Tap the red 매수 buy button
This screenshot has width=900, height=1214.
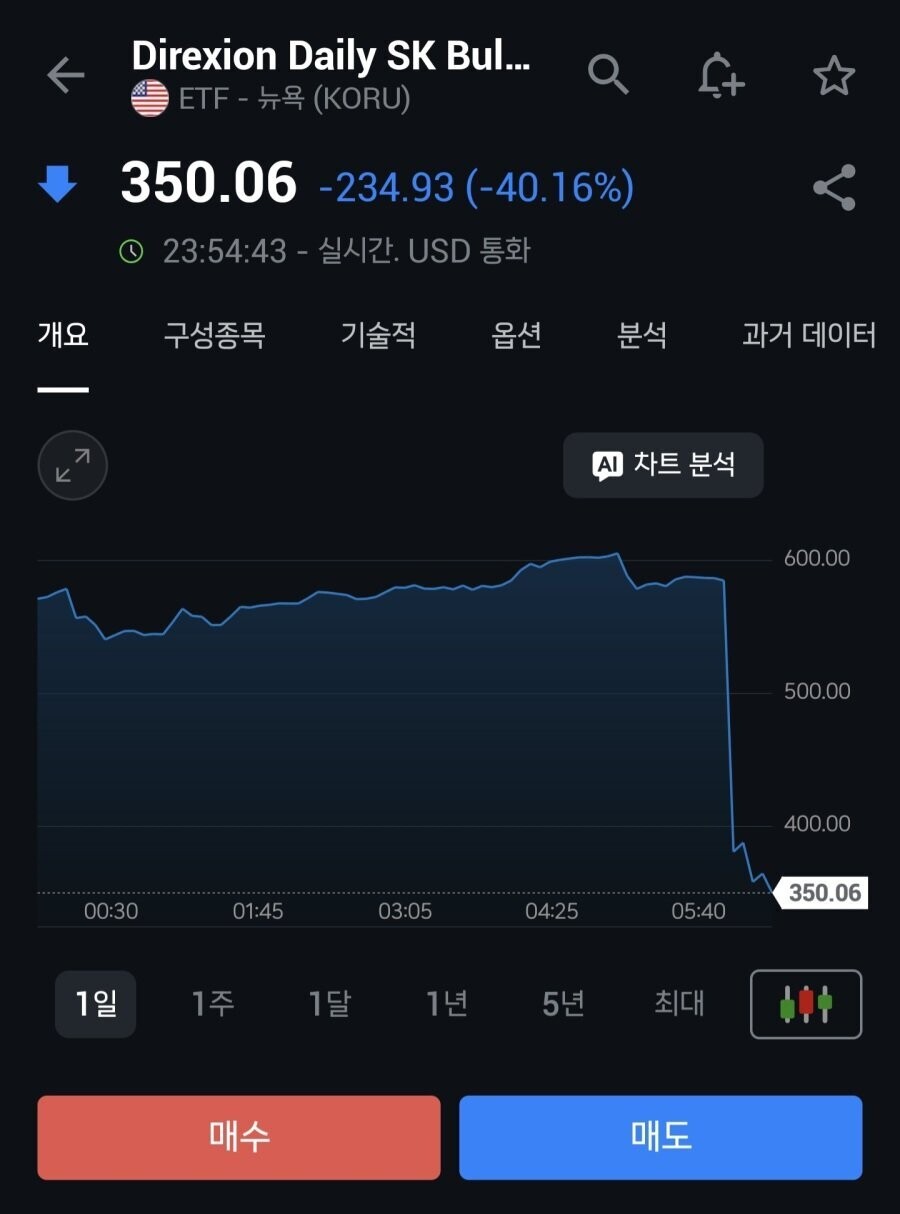pos(239,1137)
